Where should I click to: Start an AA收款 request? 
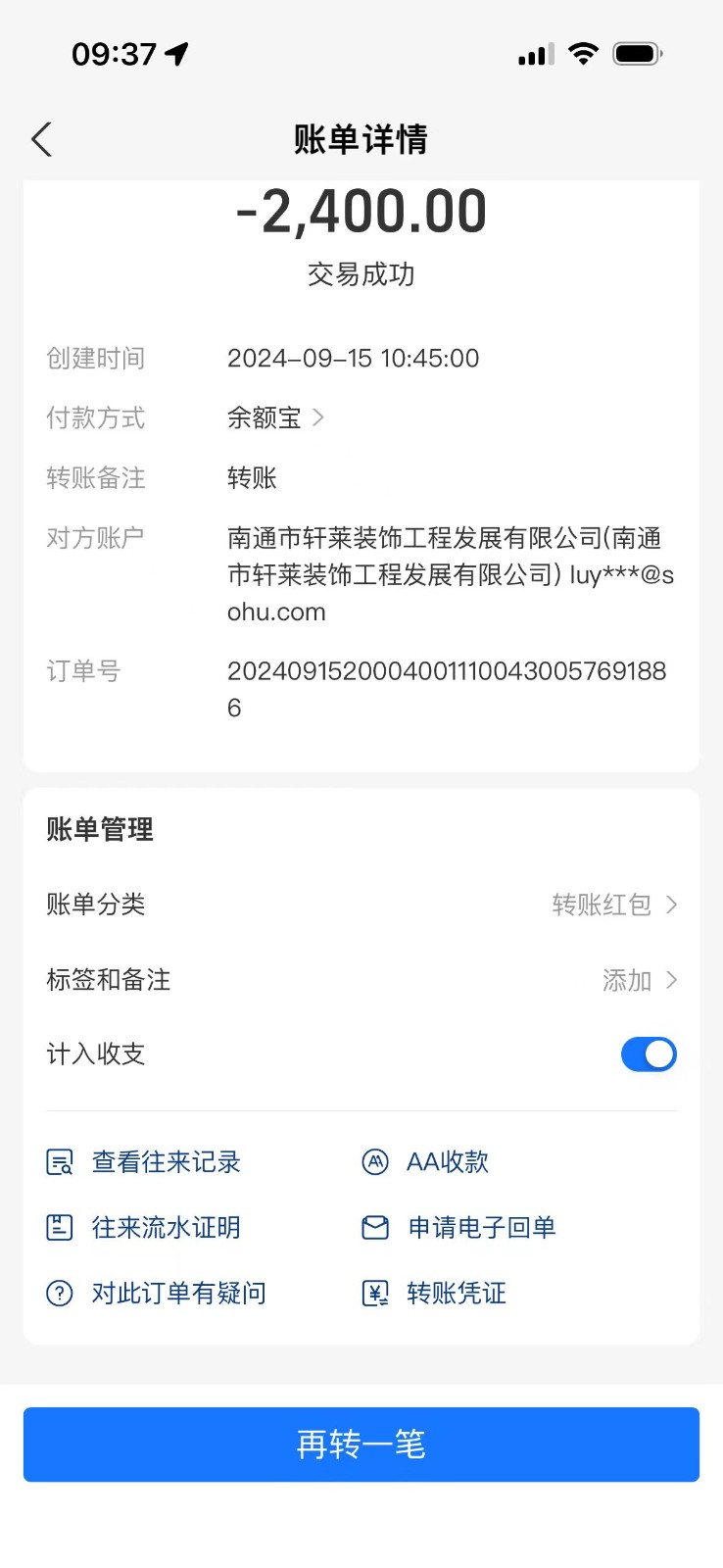pyautogui.click(x=427, y=1162)
